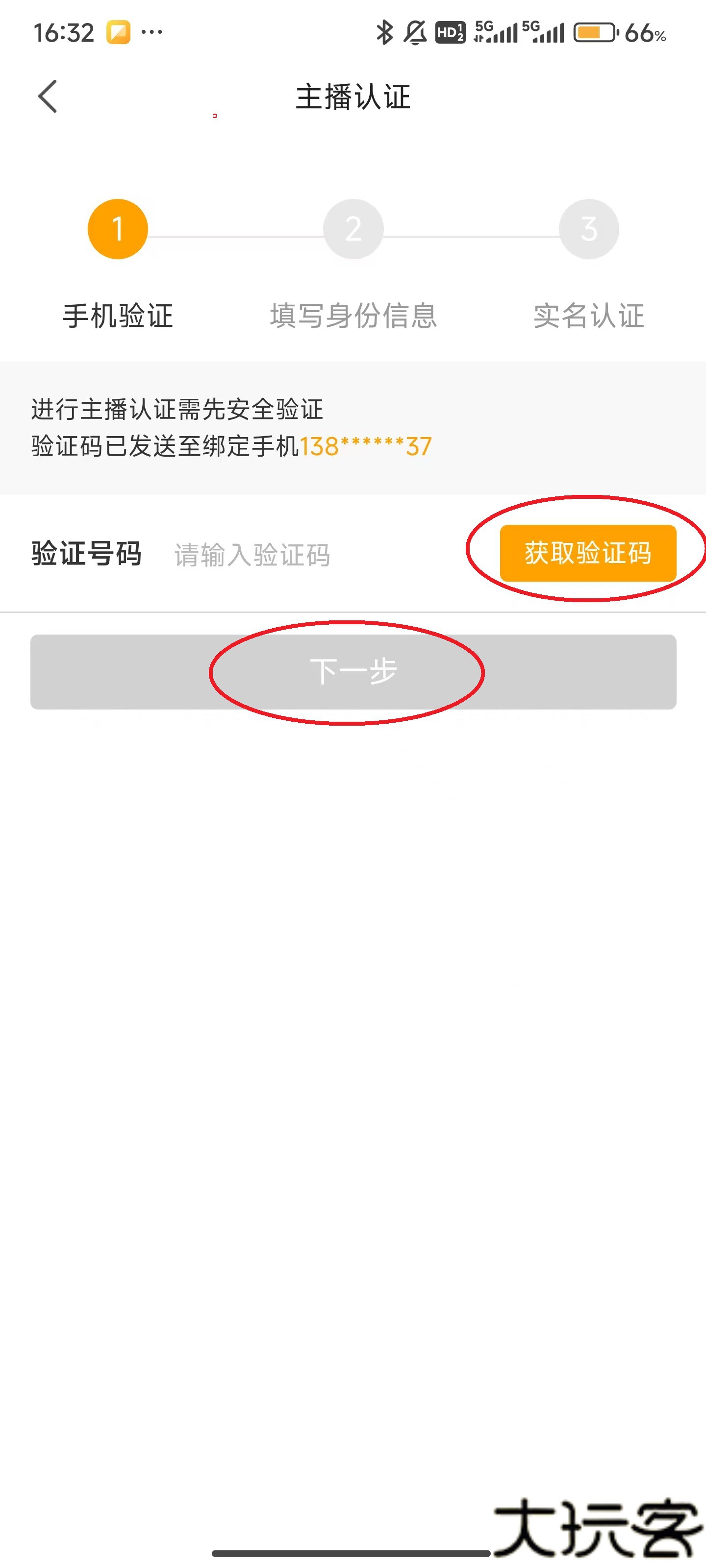Tap the first 5G signal icon
Viewport: 706px width, 1568px height.
coord(495,33)
